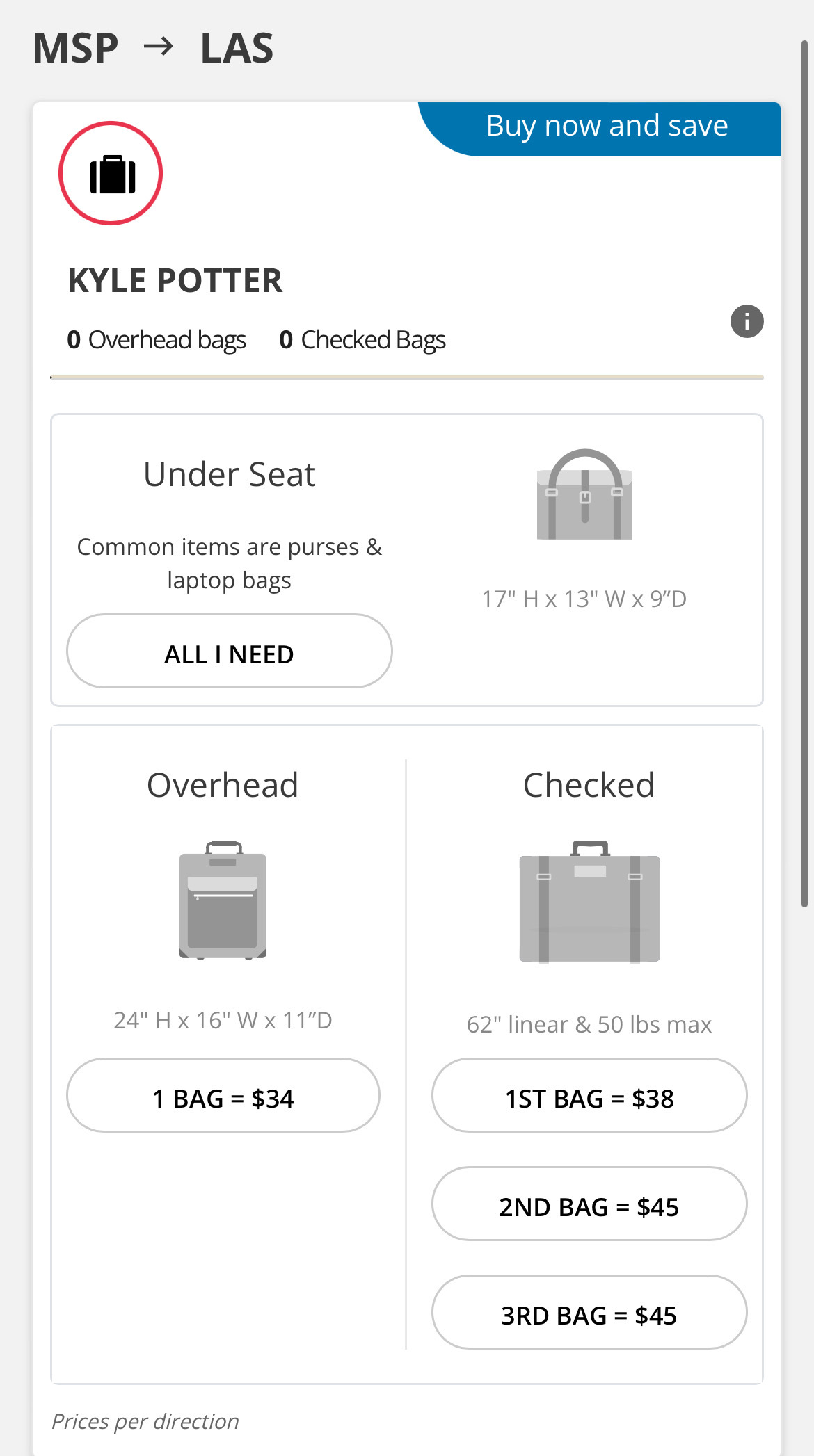Click the progress bar under Kyle Potter

(x=407, y=376)
